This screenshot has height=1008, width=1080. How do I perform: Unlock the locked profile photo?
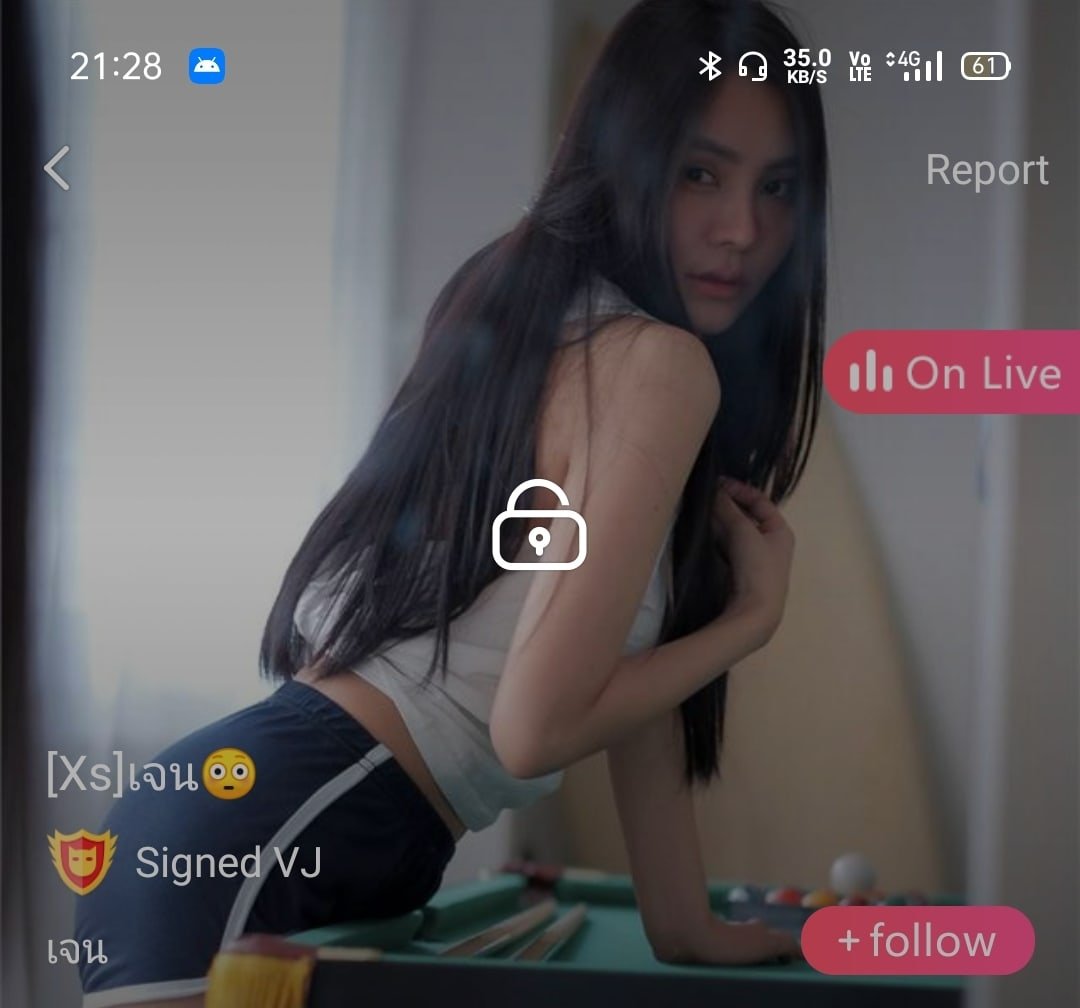click(x=539, y=526)
